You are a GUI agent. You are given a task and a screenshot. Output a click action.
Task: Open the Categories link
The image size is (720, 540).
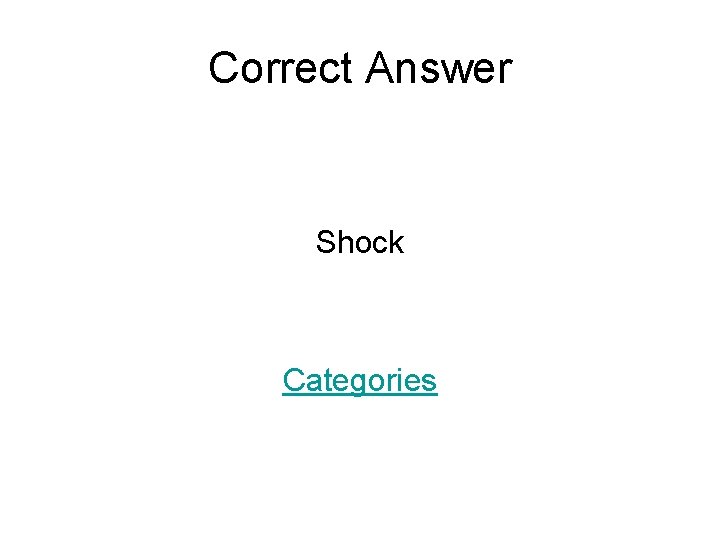(x=360, y=381)
